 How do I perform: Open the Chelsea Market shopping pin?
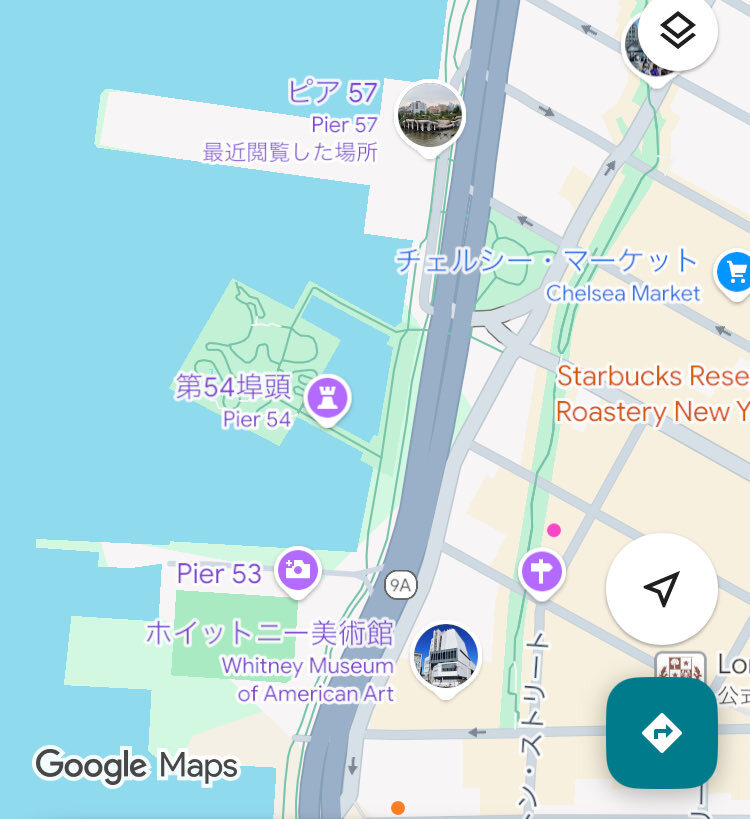pos(735,271)
